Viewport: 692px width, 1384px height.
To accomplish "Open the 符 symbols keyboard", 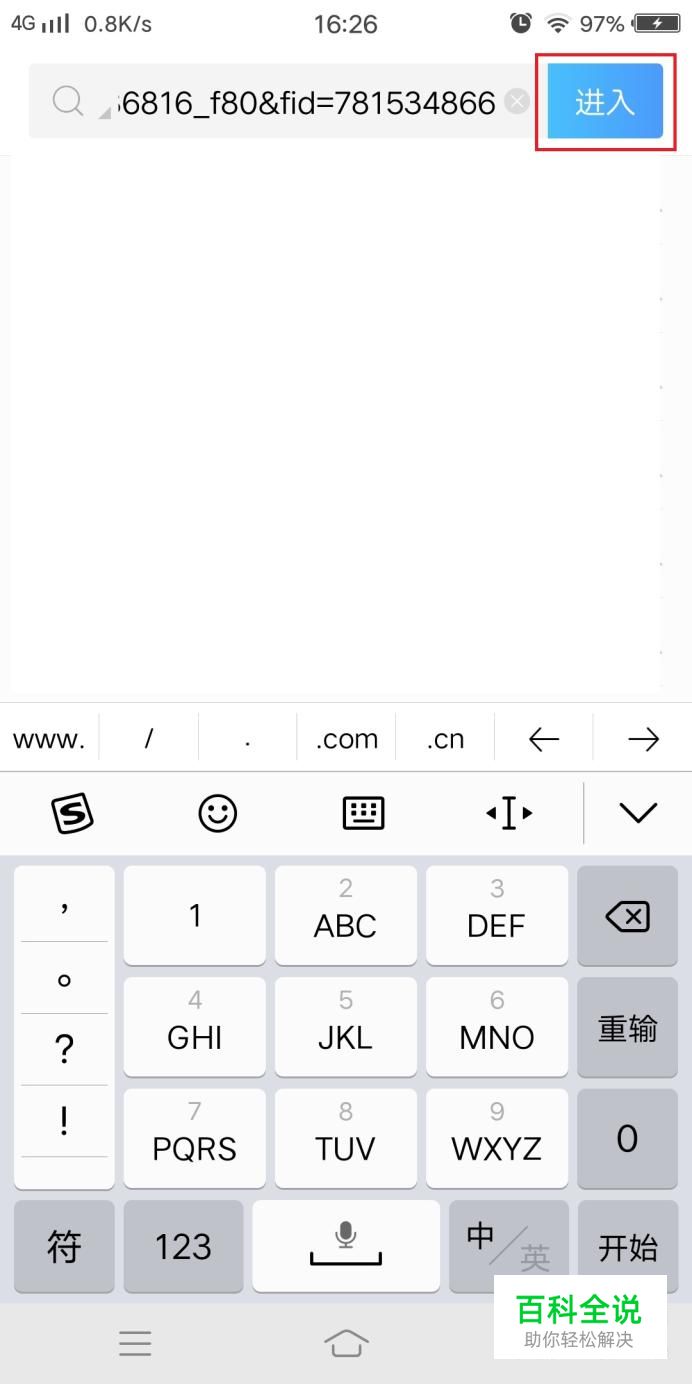I will point(64,1246).
